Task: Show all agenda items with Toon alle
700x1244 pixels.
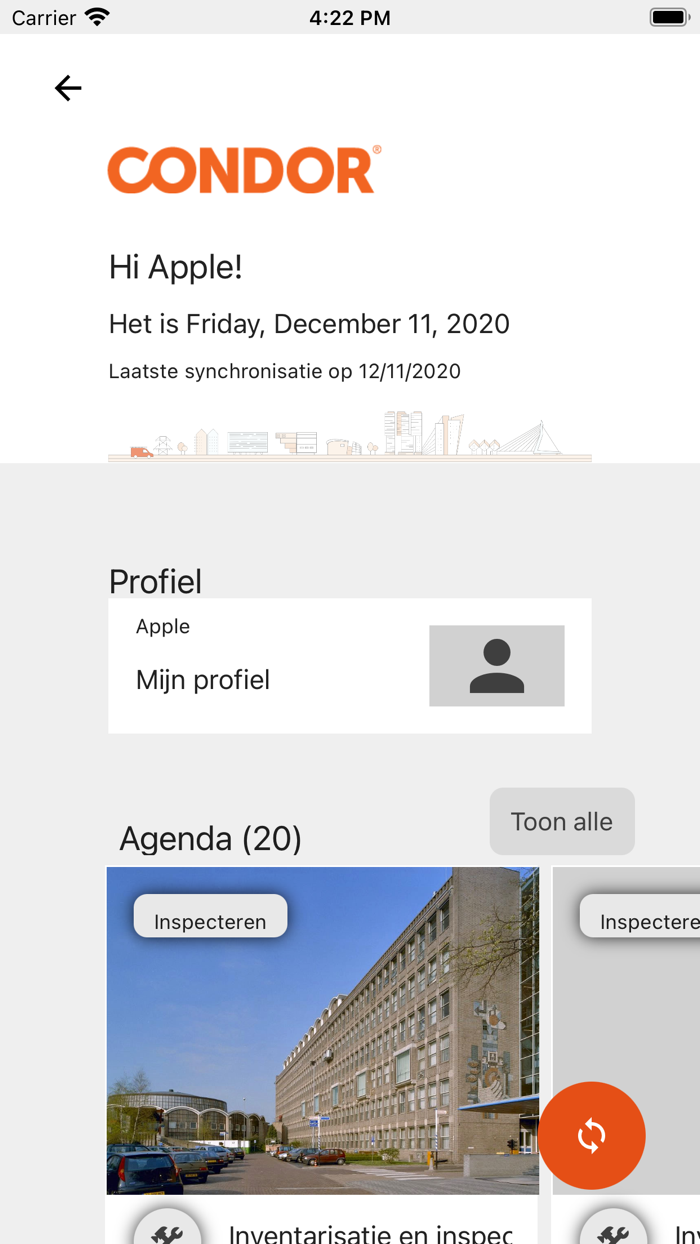Action: [x=562, y=822]
